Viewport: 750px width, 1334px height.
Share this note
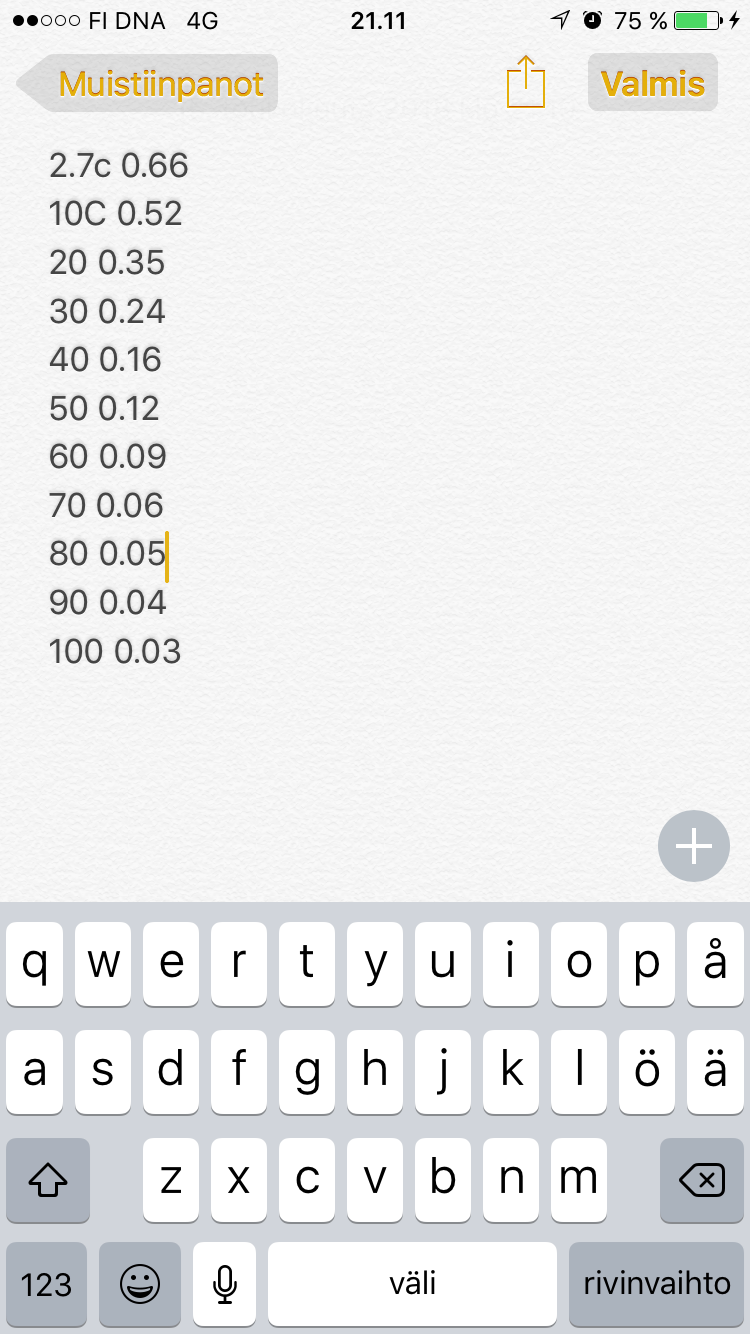click(526, 82)
